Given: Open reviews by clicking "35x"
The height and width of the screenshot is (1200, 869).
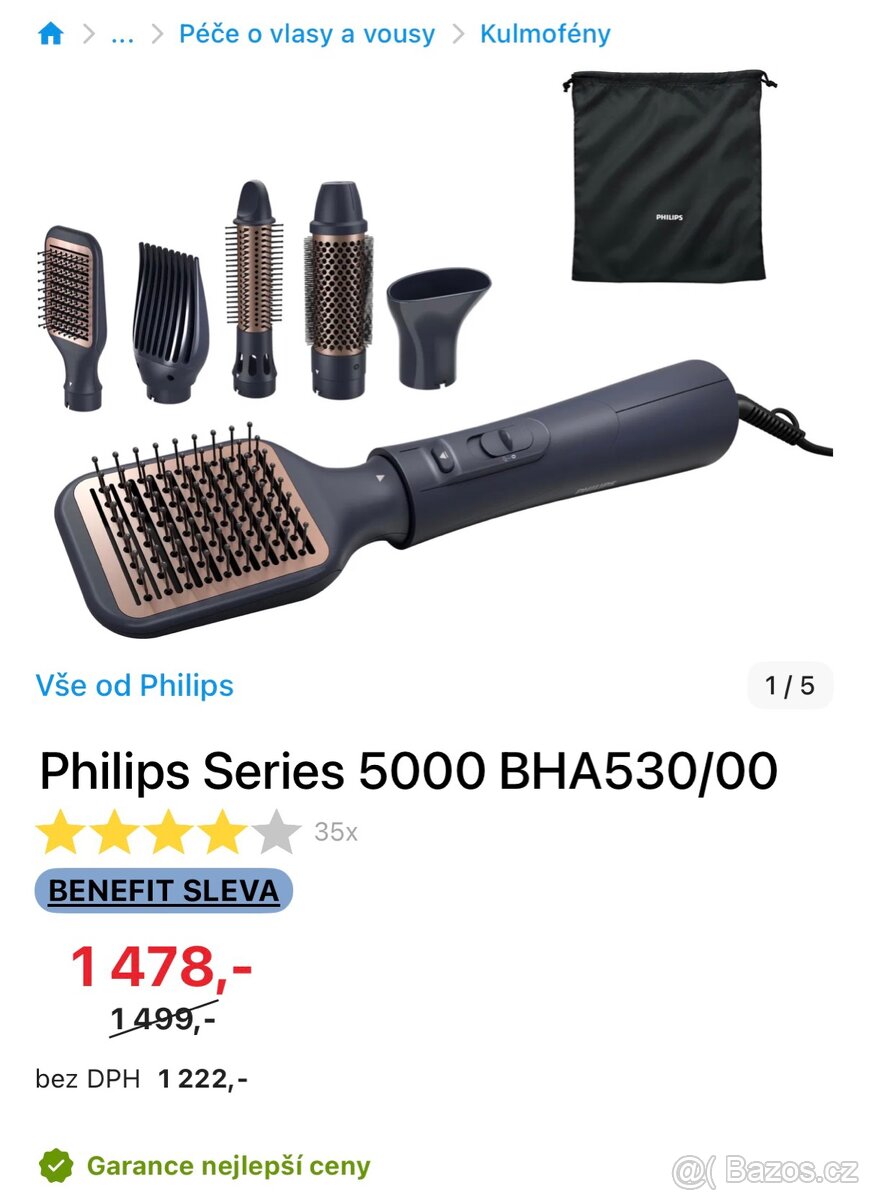Looking at the screenshot, I should pos(337,832).
